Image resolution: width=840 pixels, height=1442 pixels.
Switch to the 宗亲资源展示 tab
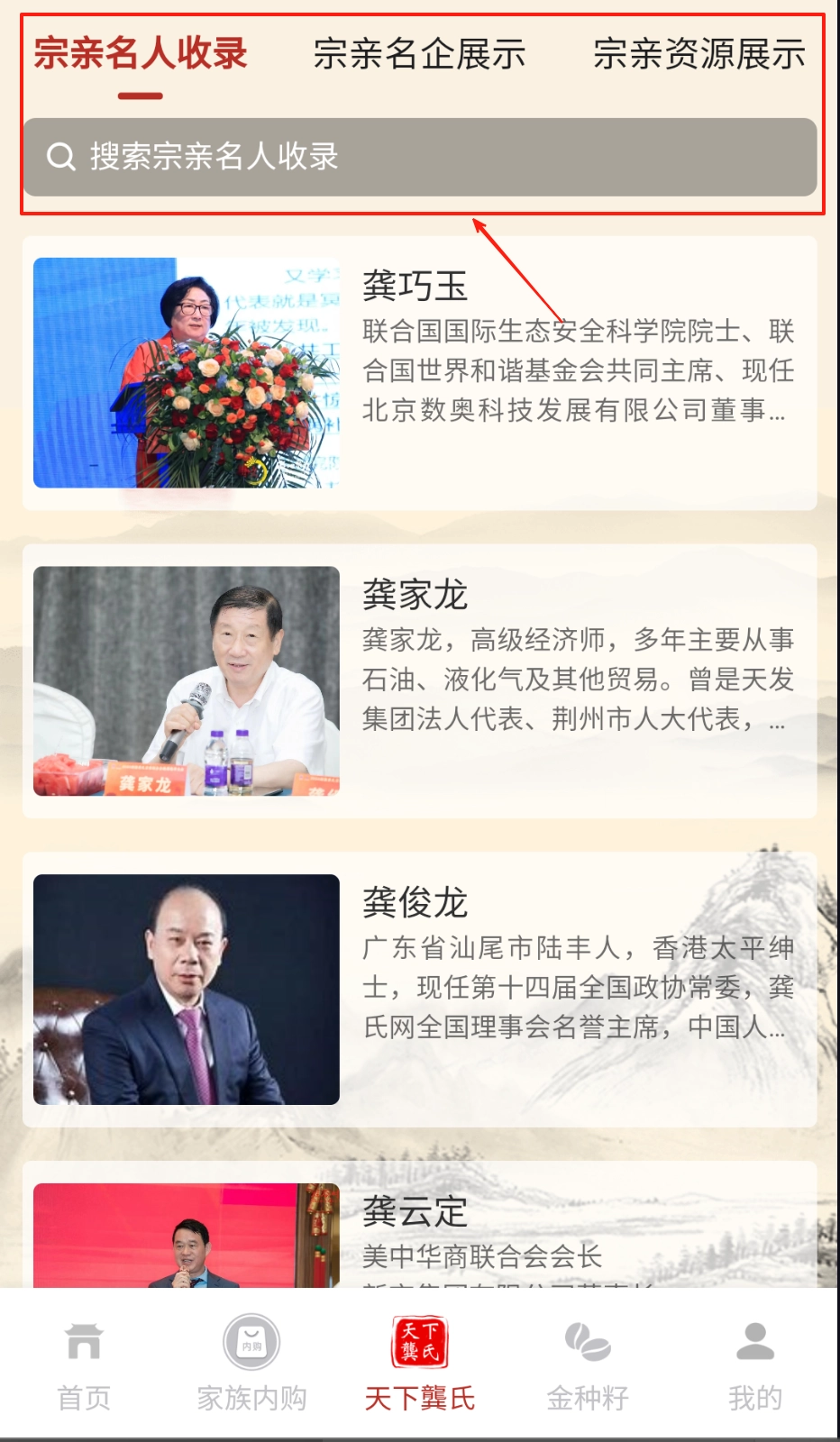coord(698,54)
